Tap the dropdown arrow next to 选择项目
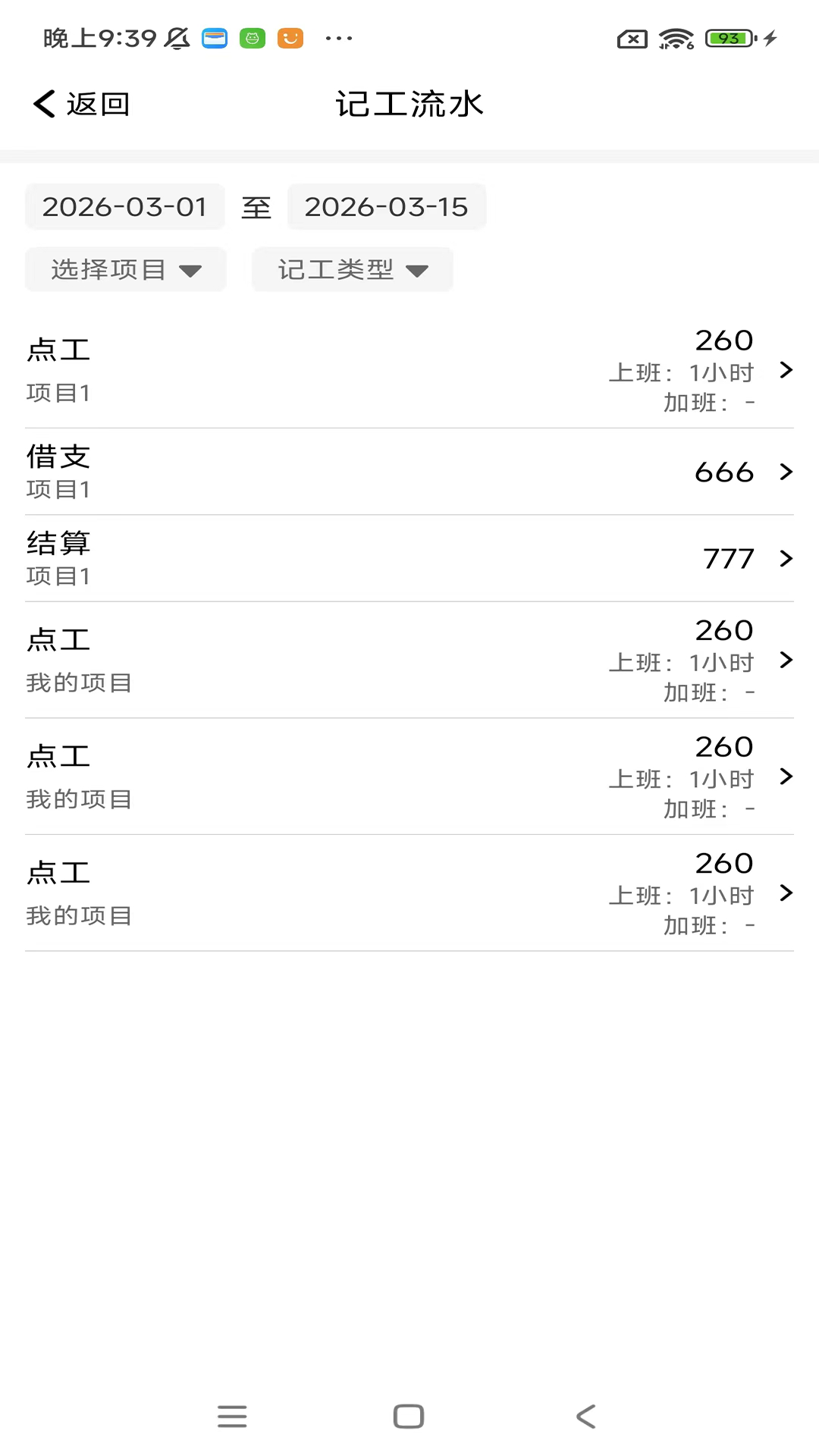 pos(192,270)
